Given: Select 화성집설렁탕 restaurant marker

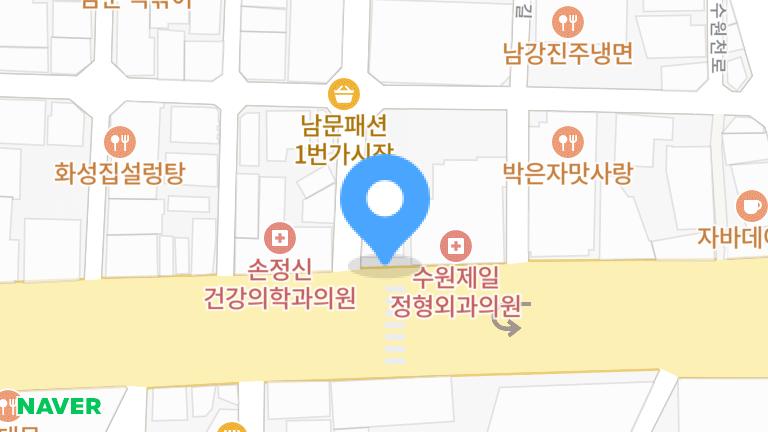Looking at the screenshot, I should tap(120, 143).
